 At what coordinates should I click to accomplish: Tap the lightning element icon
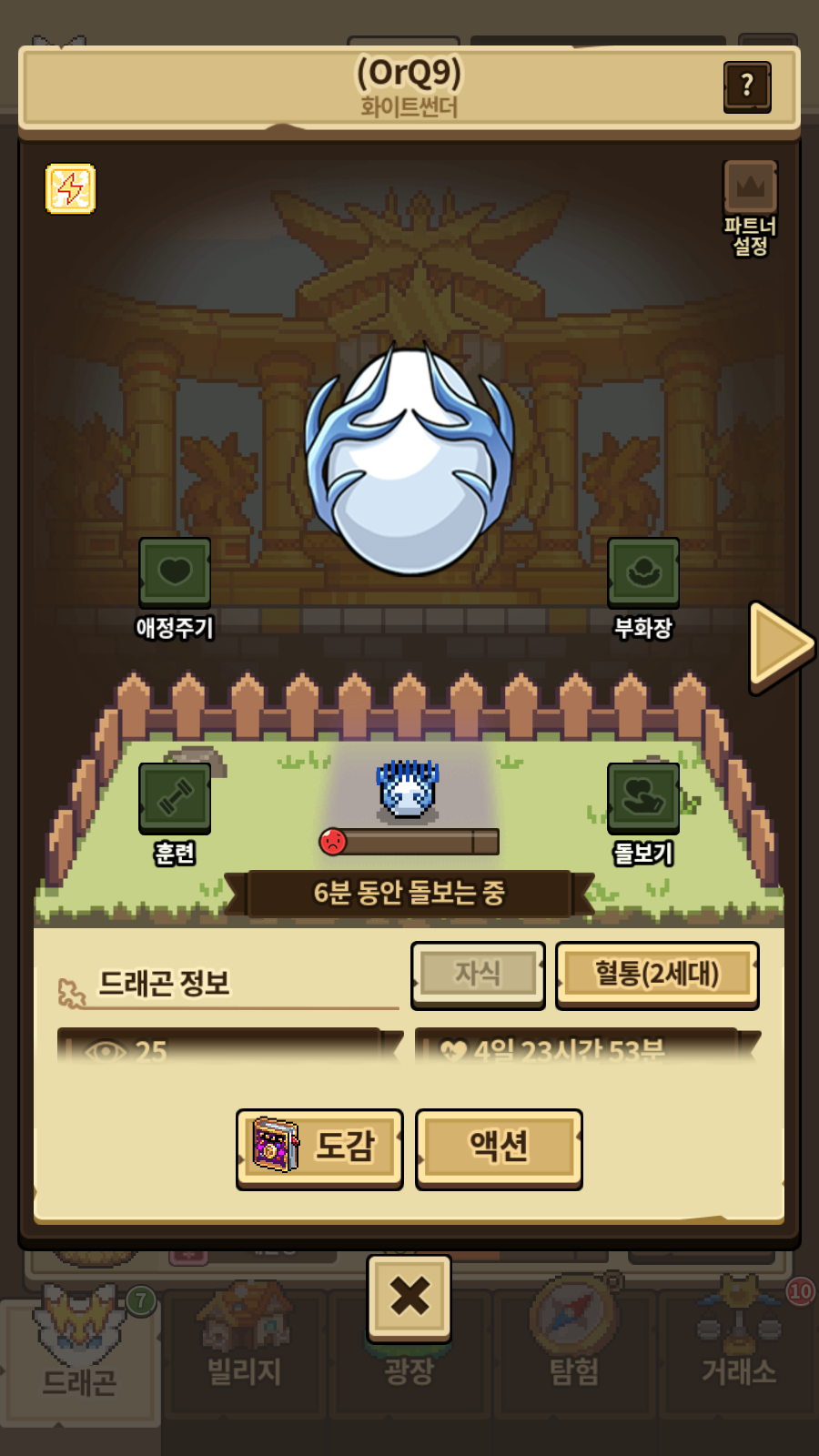point(70,189)
